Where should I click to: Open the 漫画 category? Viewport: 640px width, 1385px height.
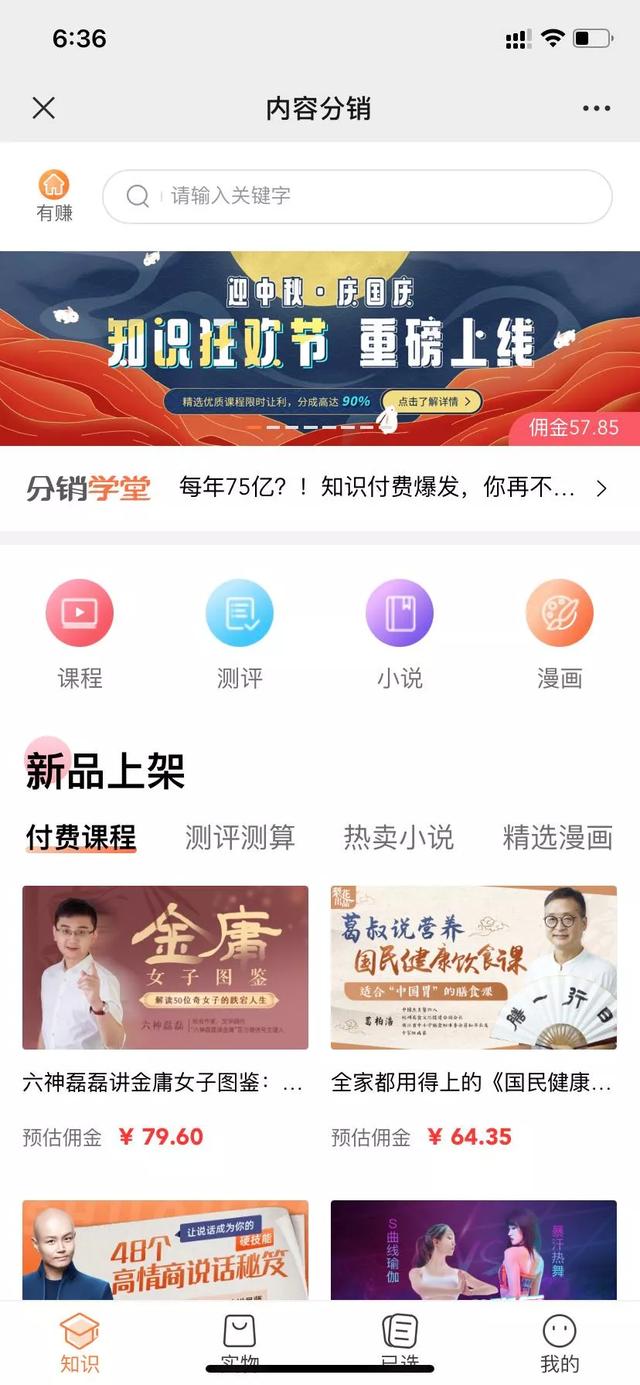tap(559, 634)
